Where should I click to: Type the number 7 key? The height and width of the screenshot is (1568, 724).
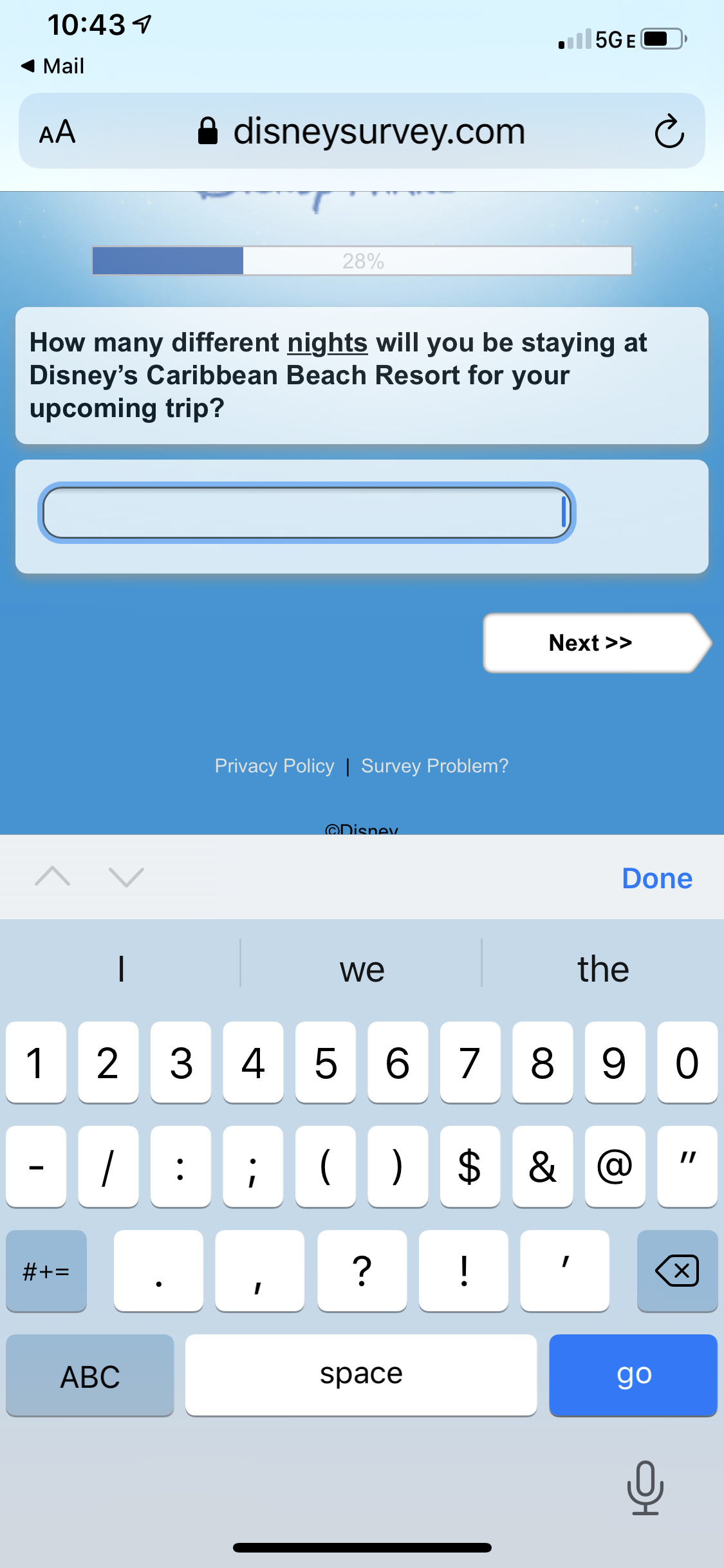470,1062
